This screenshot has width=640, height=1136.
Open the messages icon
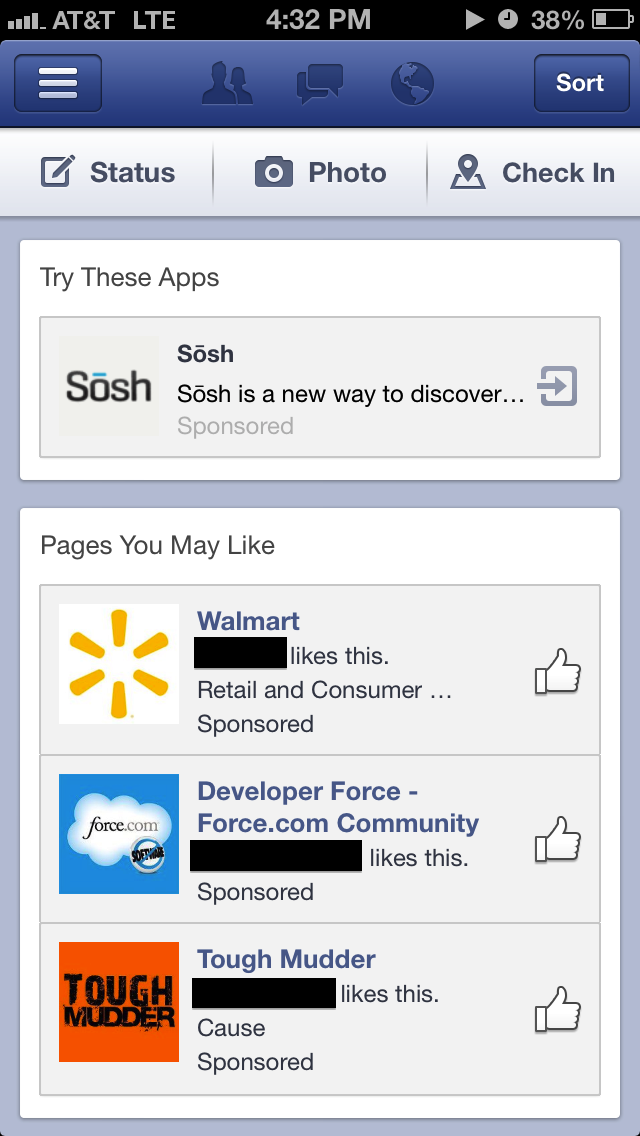pos(320,83)
